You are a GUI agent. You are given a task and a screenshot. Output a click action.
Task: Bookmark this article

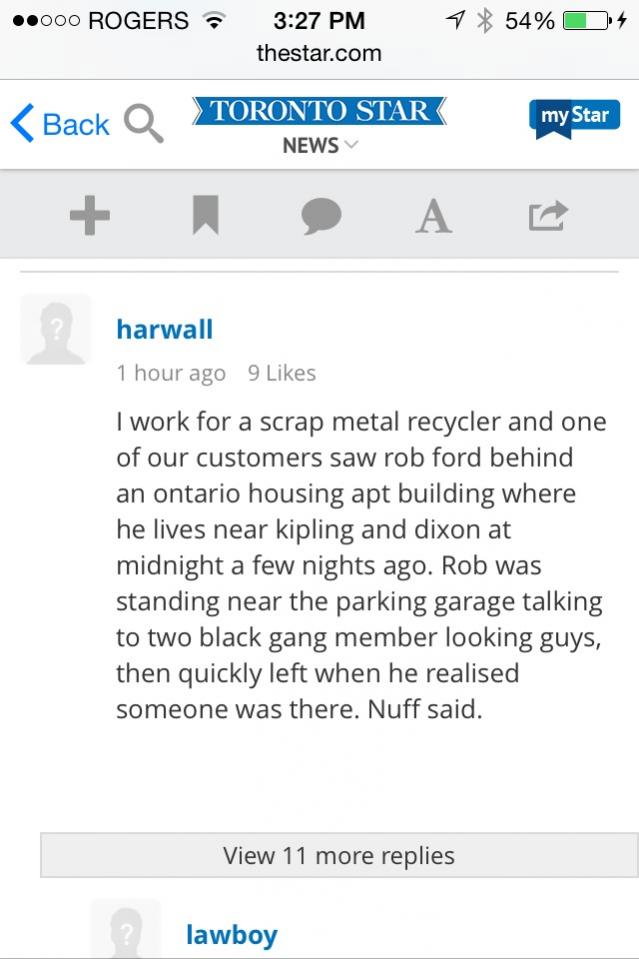click(205, 215)
